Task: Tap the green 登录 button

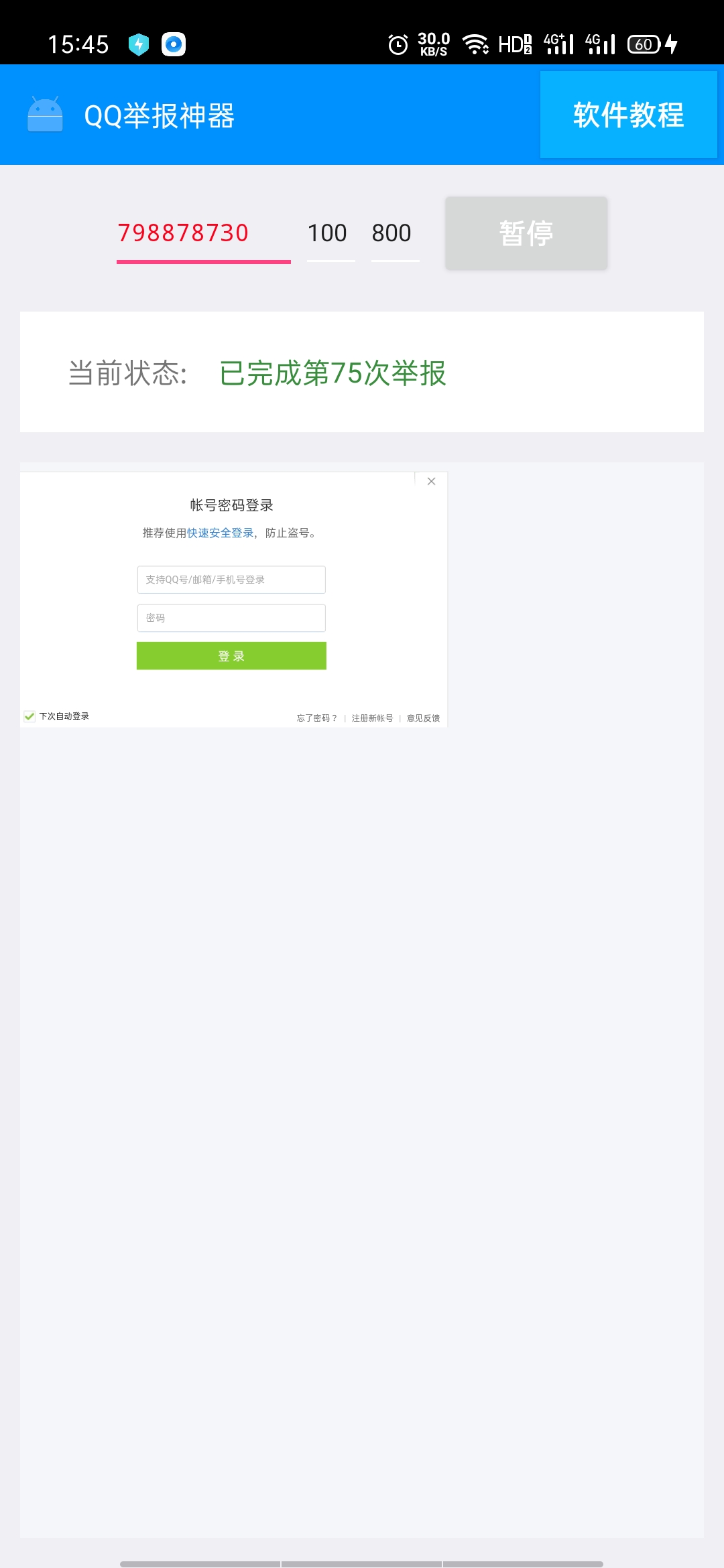Action: (x=231, y=656)
